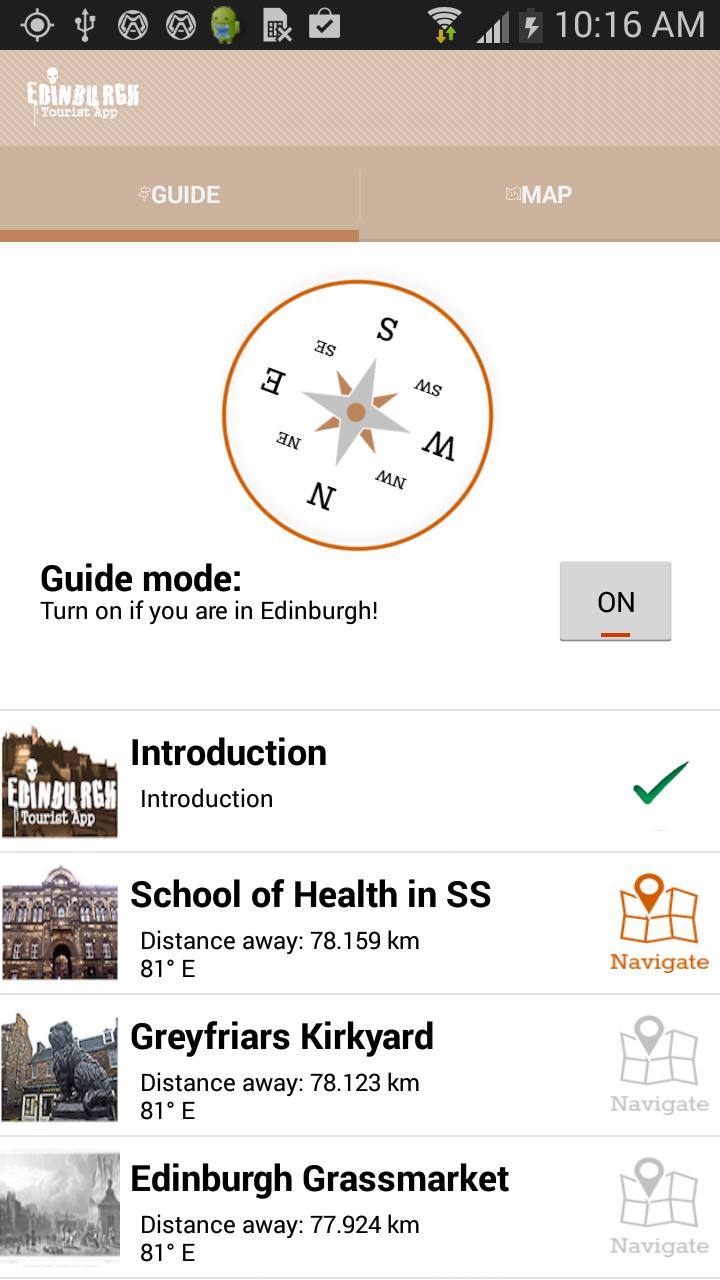The height and width of the screenshot is (1280, 720).
Task: Tap the Greyfriars Kirkyard thumbnail image
Action: tap(60, 1066)
